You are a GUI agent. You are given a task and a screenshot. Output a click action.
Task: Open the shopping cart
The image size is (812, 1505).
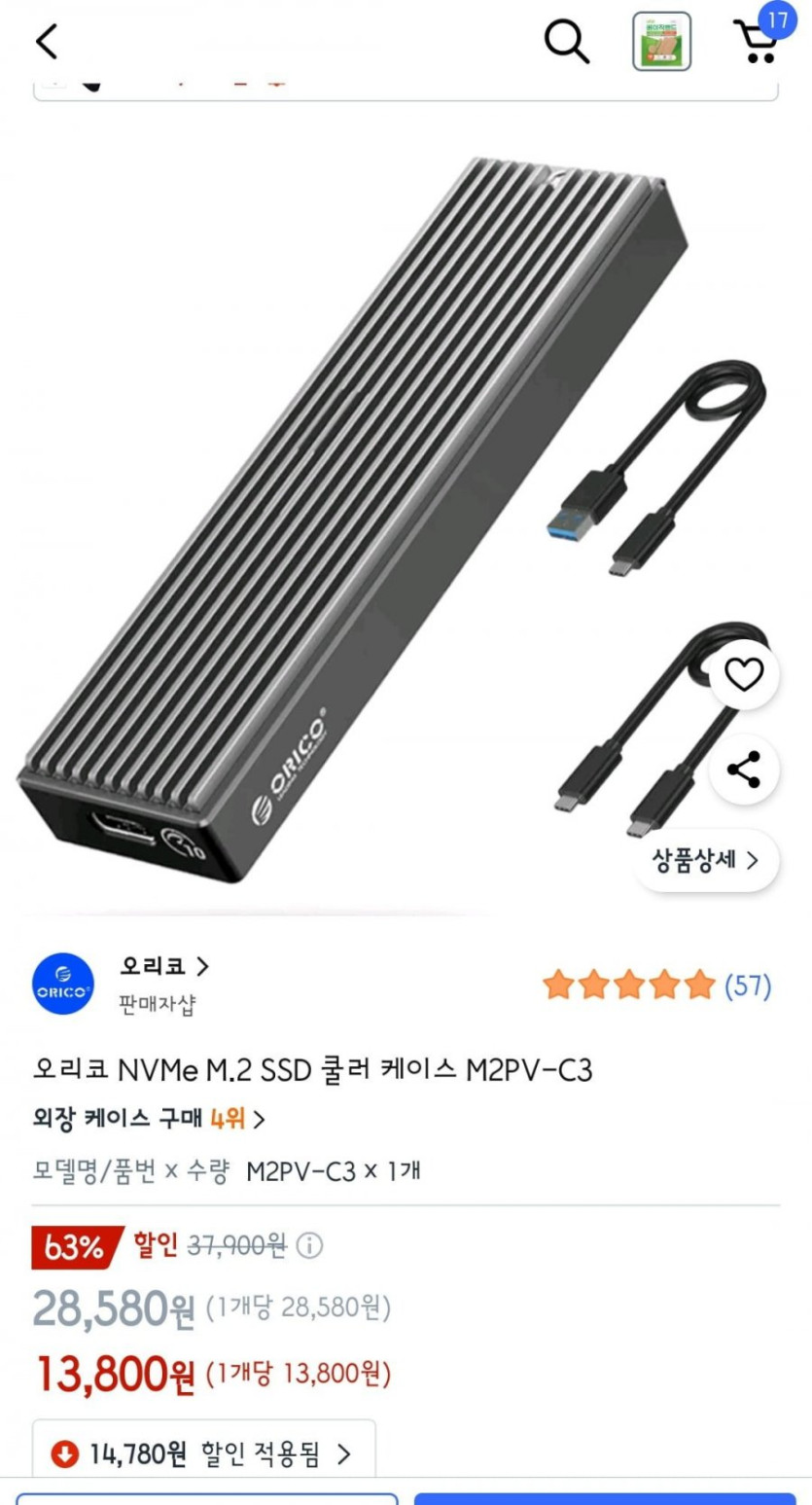tap(759, 41)
